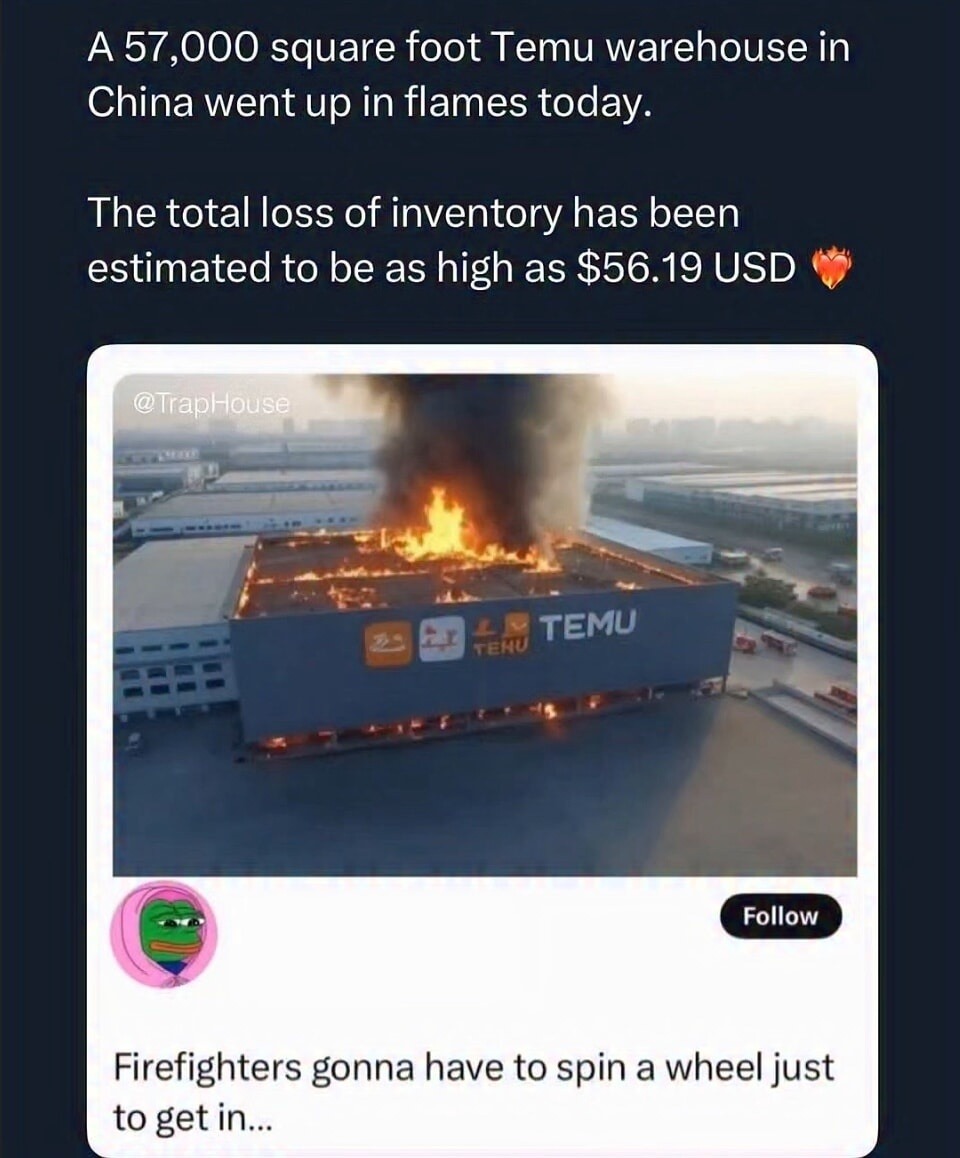Viewport: 960px width, 1158px height.
Task: Click the flaming heart emoji in the tweet
Action: [832, 268]
